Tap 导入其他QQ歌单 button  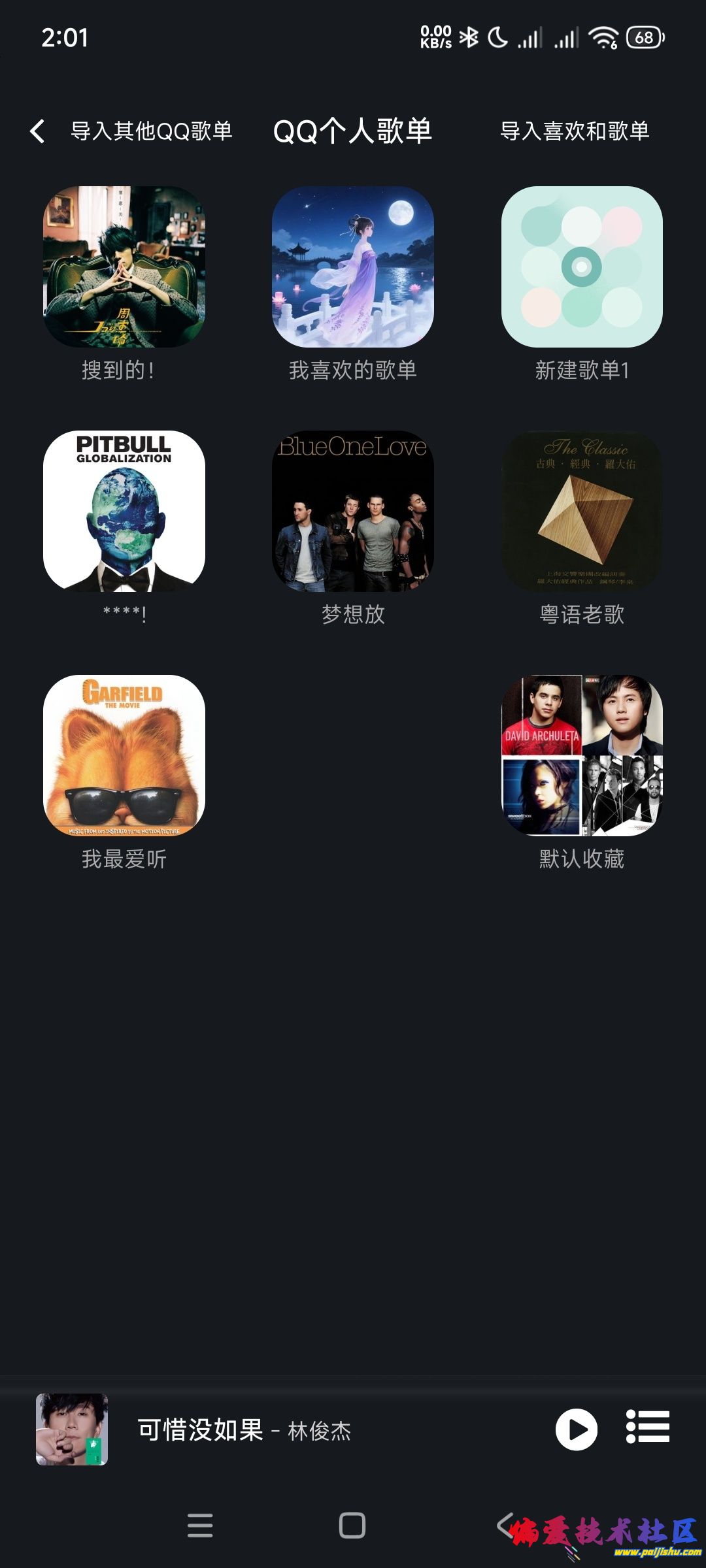point(152,131)
